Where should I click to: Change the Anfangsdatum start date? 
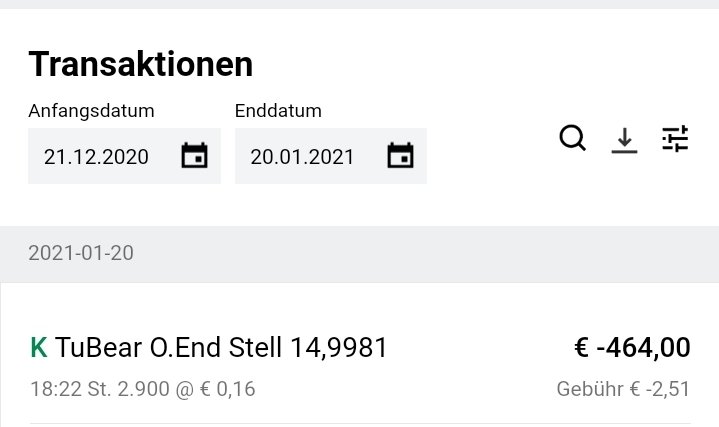pyautogui.click(x=123, y=156)
